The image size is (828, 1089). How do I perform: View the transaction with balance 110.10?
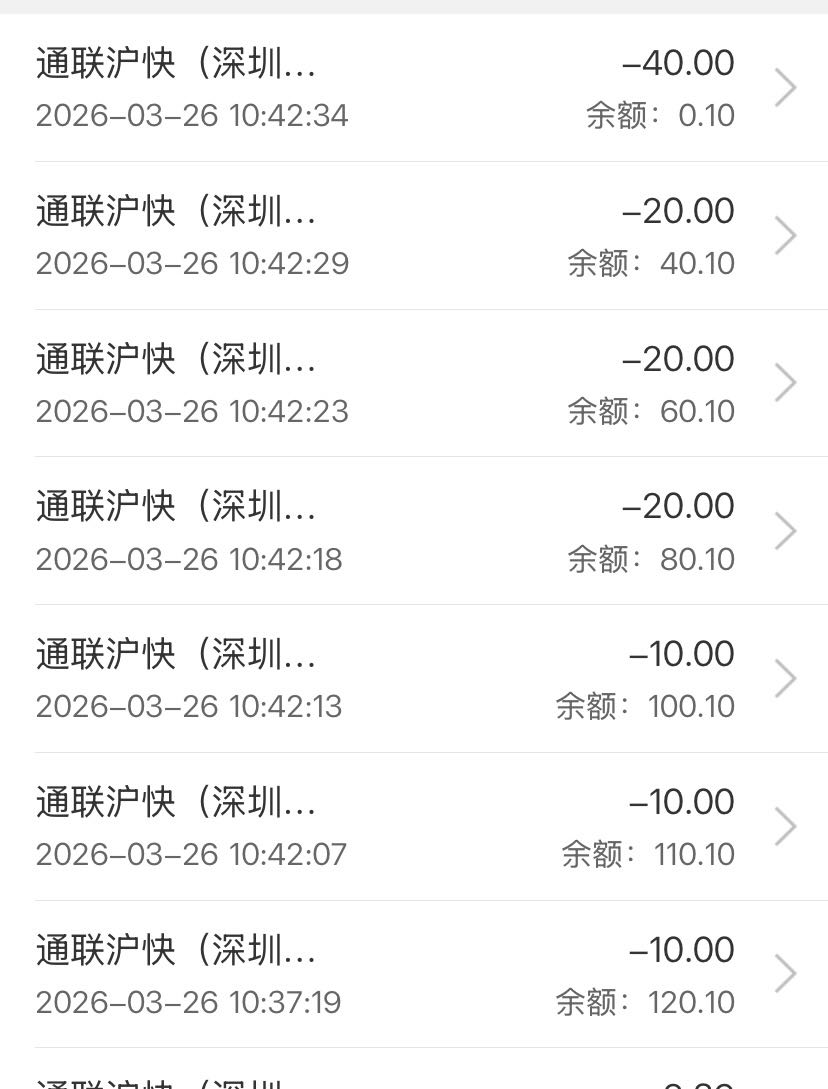tap(414, 827)
